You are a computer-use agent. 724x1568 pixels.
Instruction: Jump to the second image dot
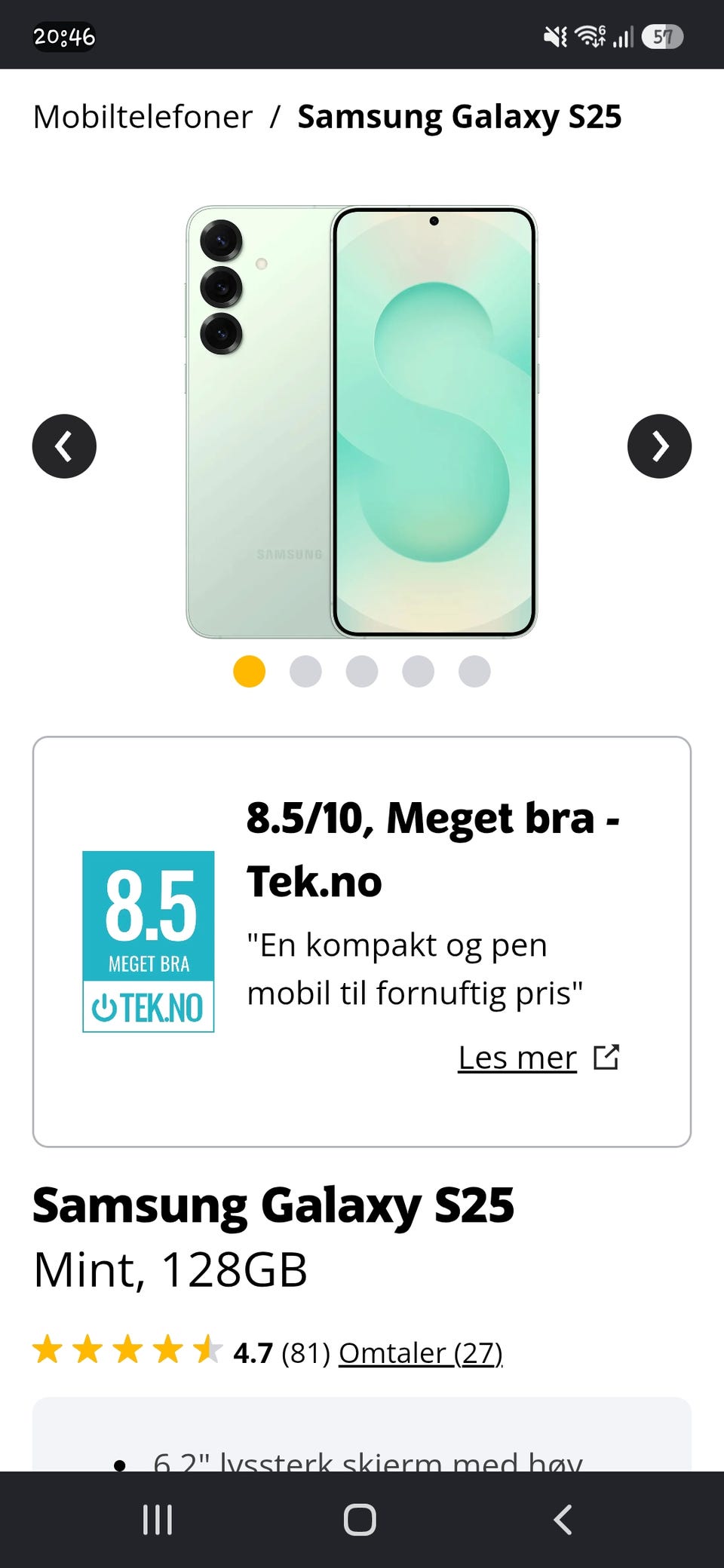point(305,671)
